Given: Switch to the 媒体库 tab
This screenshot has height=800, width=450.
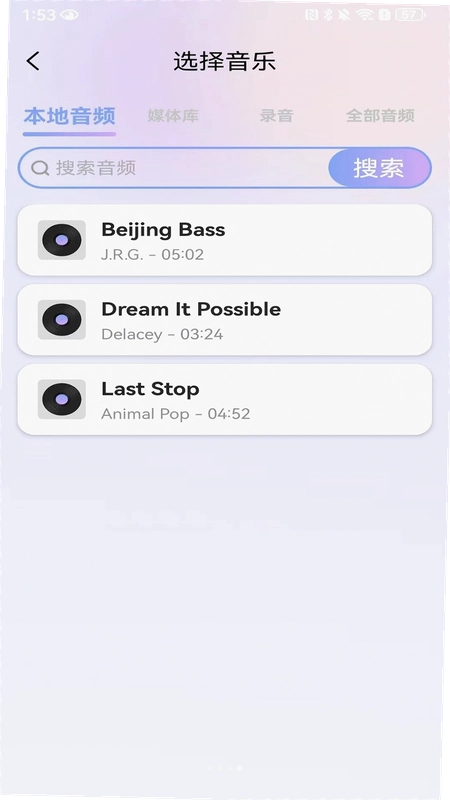Looking at the screenshot, I should (173, 116).
